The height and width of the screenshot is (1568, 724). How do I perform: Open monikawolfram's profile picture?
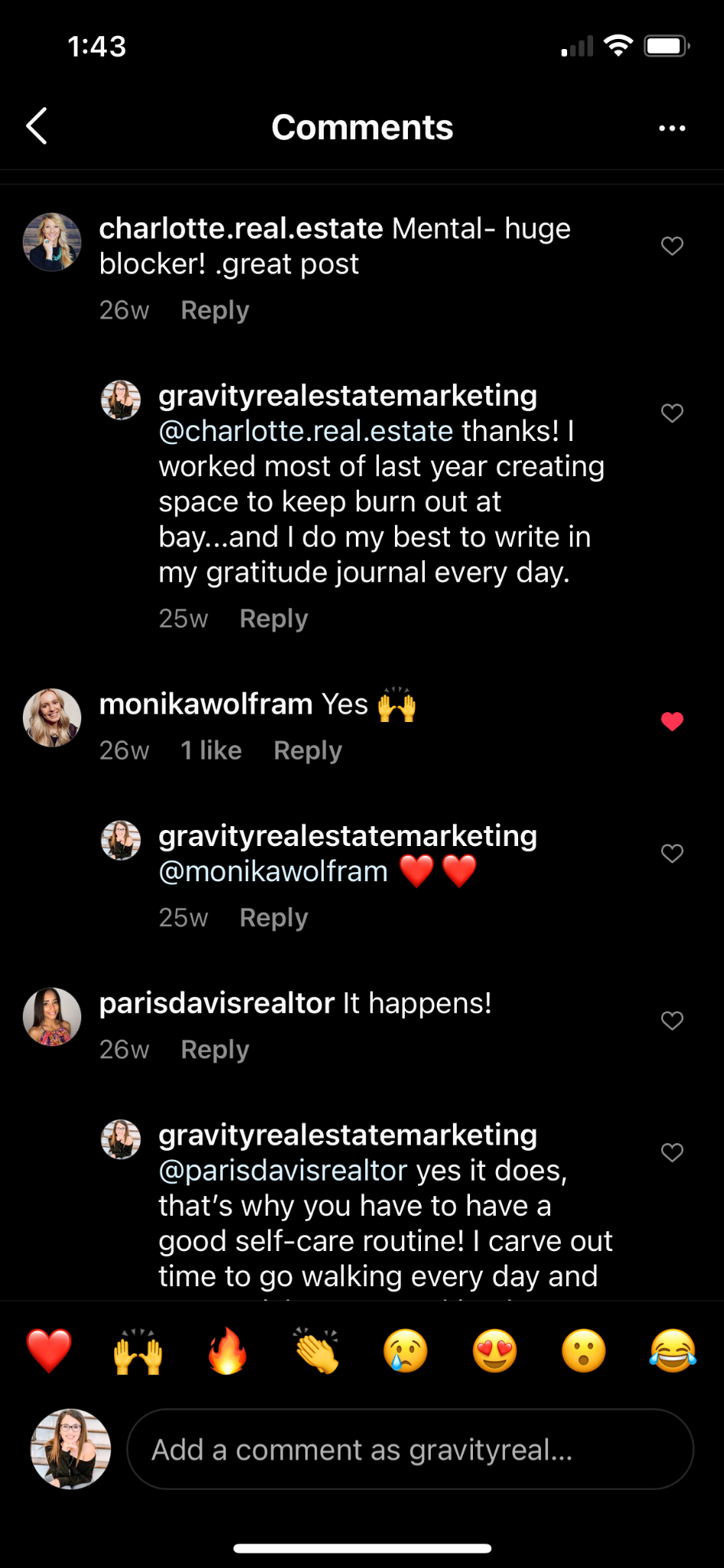click(x=52, y=718)
